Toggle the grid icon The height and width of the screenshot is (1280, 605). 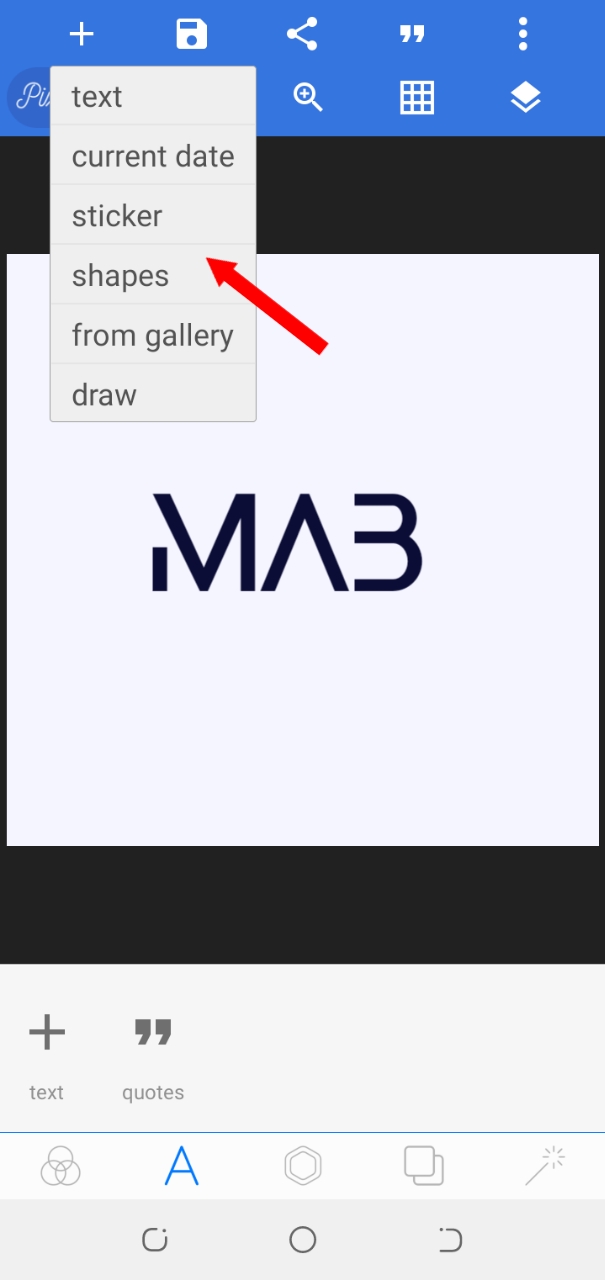[x=417, y=97]
